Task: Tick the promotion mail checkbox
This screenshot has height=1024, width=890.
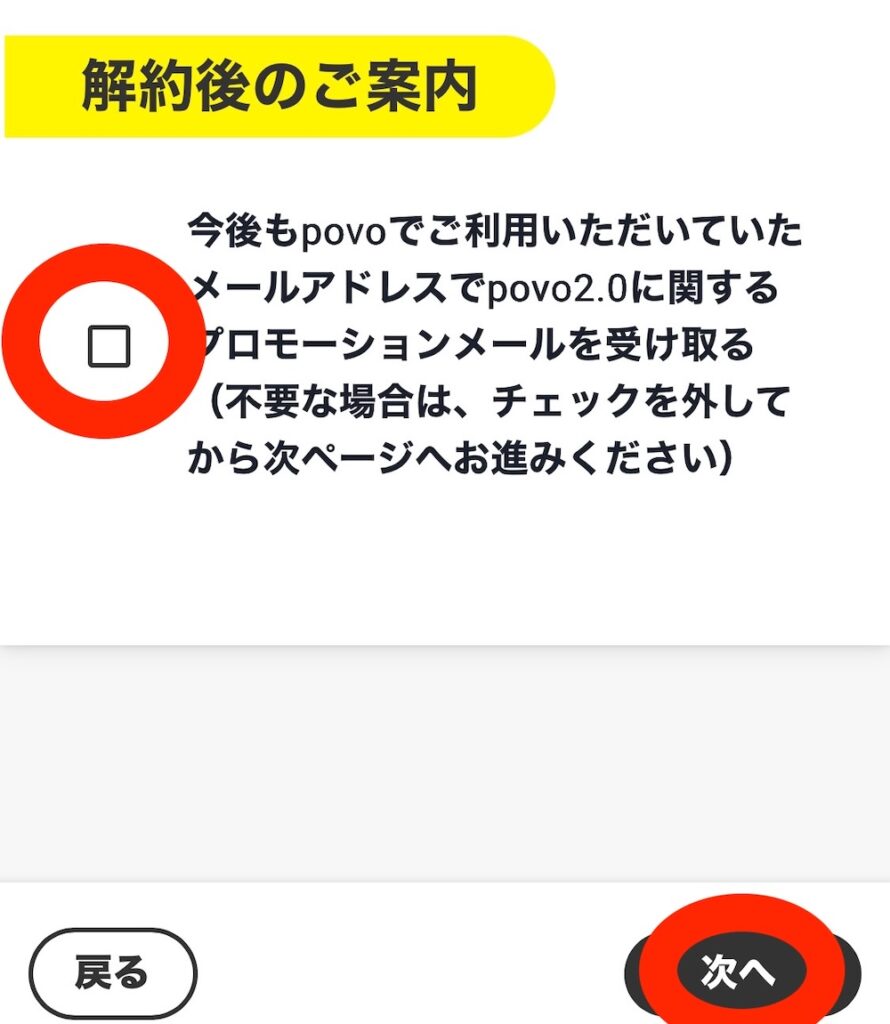Action: coord(108,346)
